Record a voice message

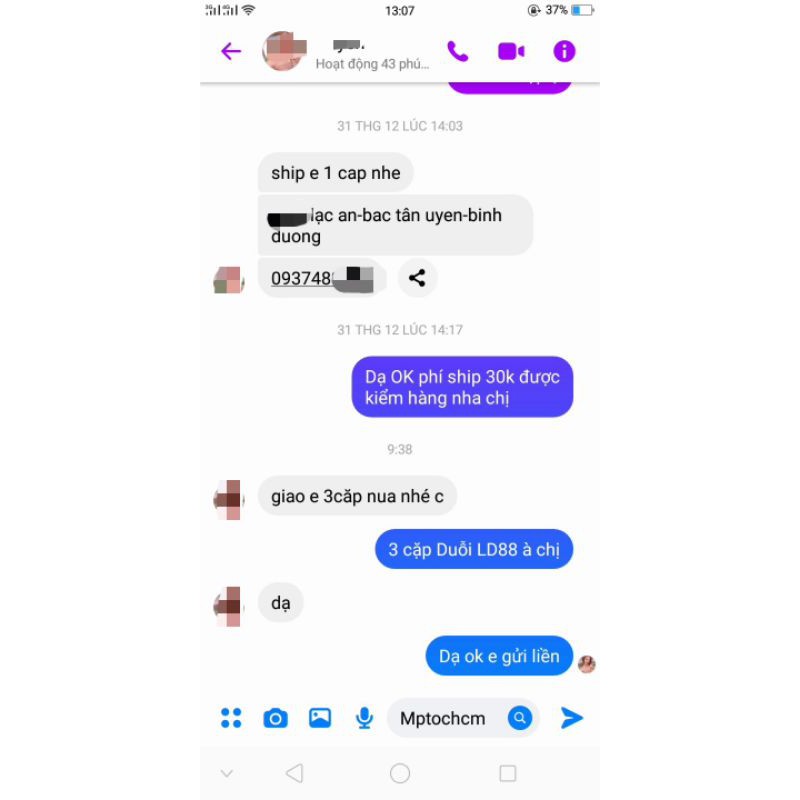point(364,718)
